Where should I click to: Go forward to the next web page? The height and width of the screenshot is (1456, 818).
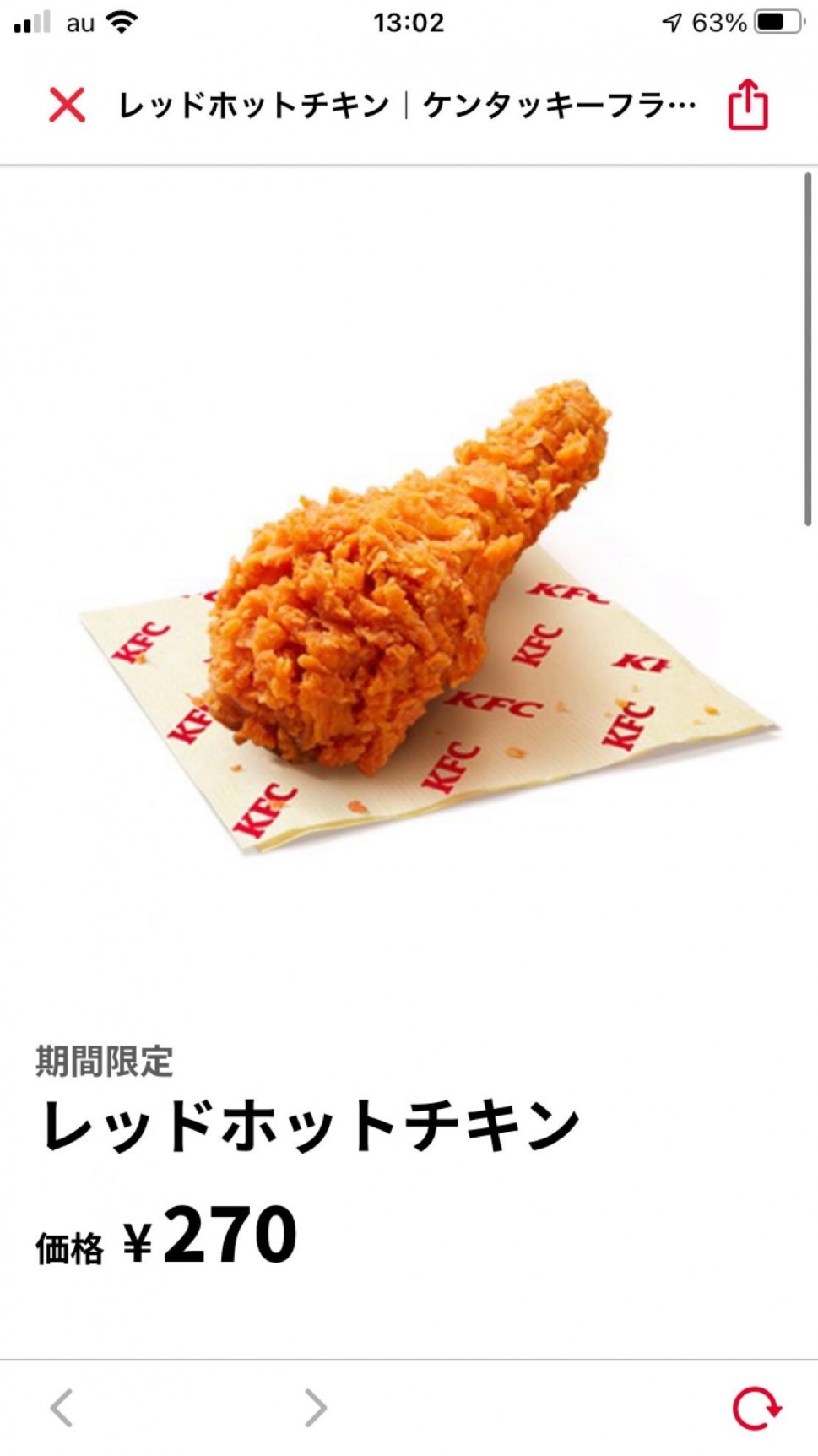point(315,1407)
